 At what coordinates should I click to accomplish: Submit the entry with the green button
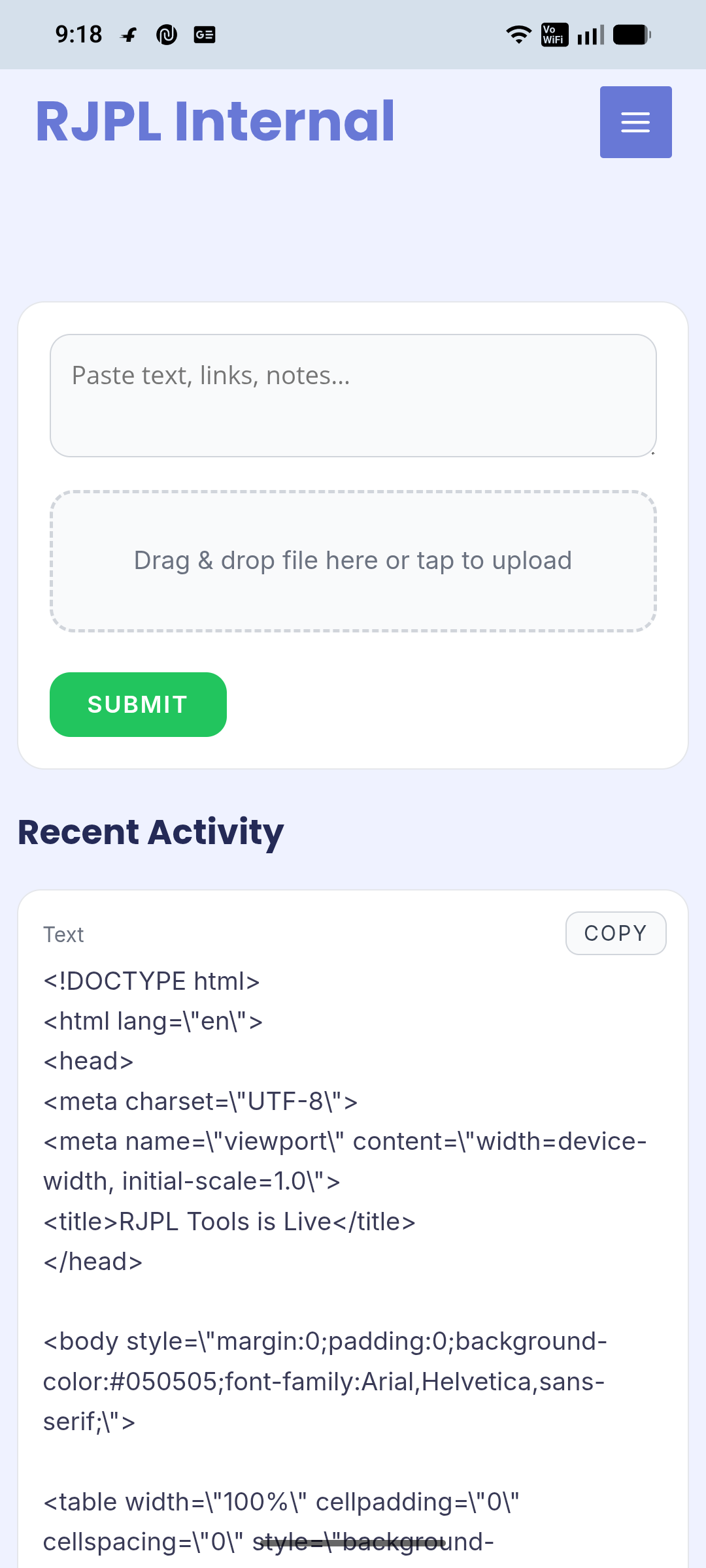tap(138, 704)
